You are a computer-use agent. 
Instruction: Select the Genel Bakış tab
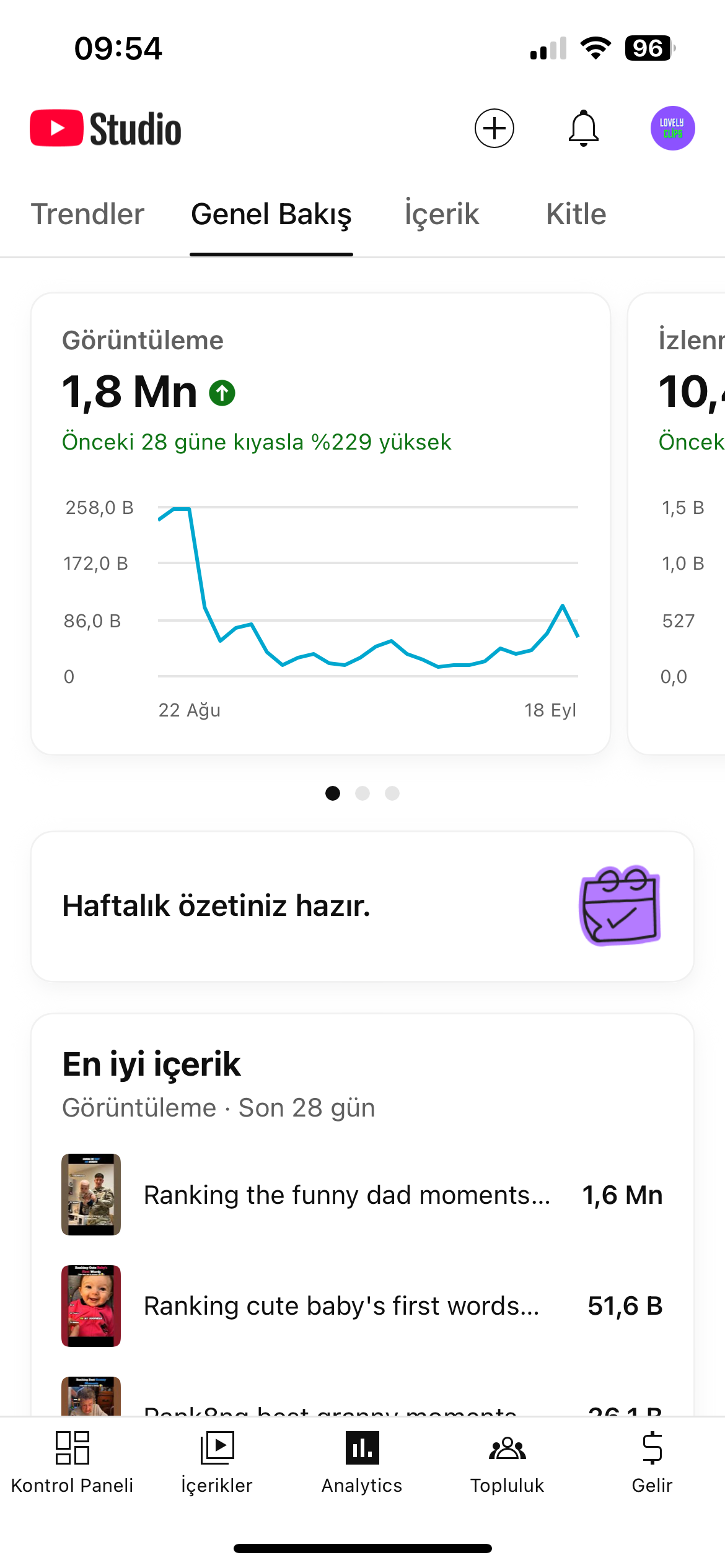271,214
